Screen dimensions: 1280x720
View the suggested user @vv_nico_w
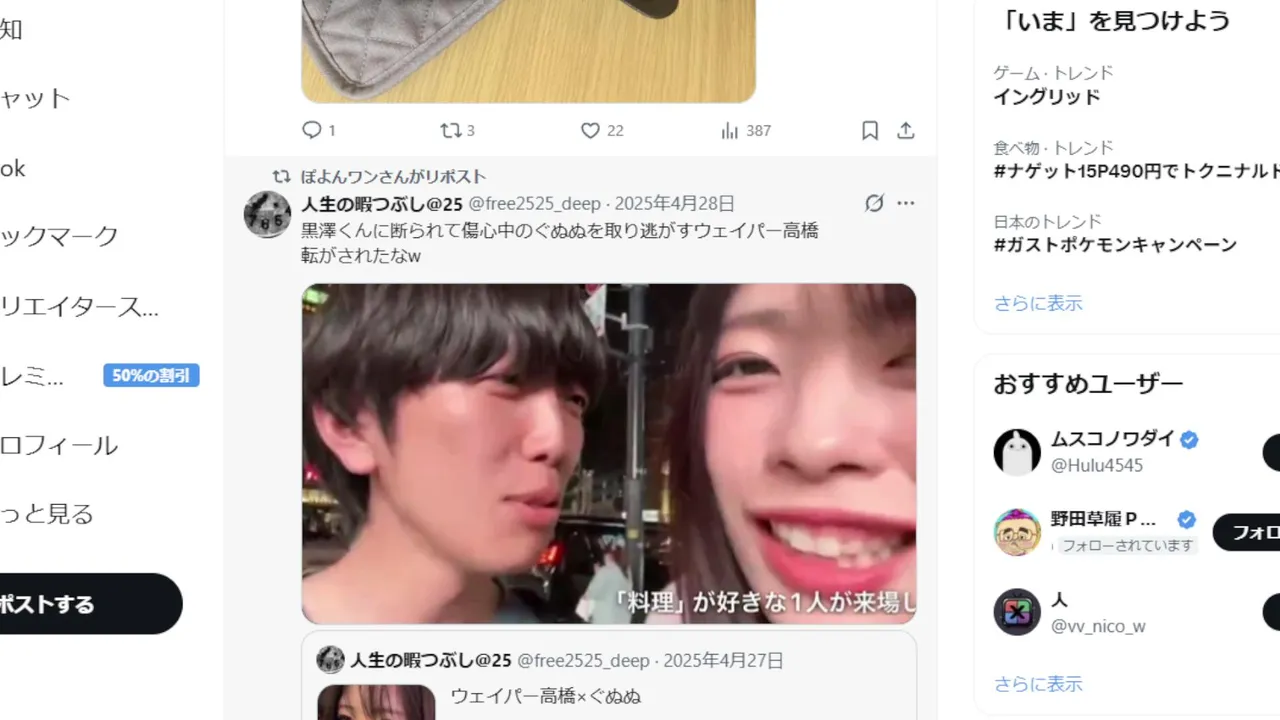click(x=1098, y=626)
